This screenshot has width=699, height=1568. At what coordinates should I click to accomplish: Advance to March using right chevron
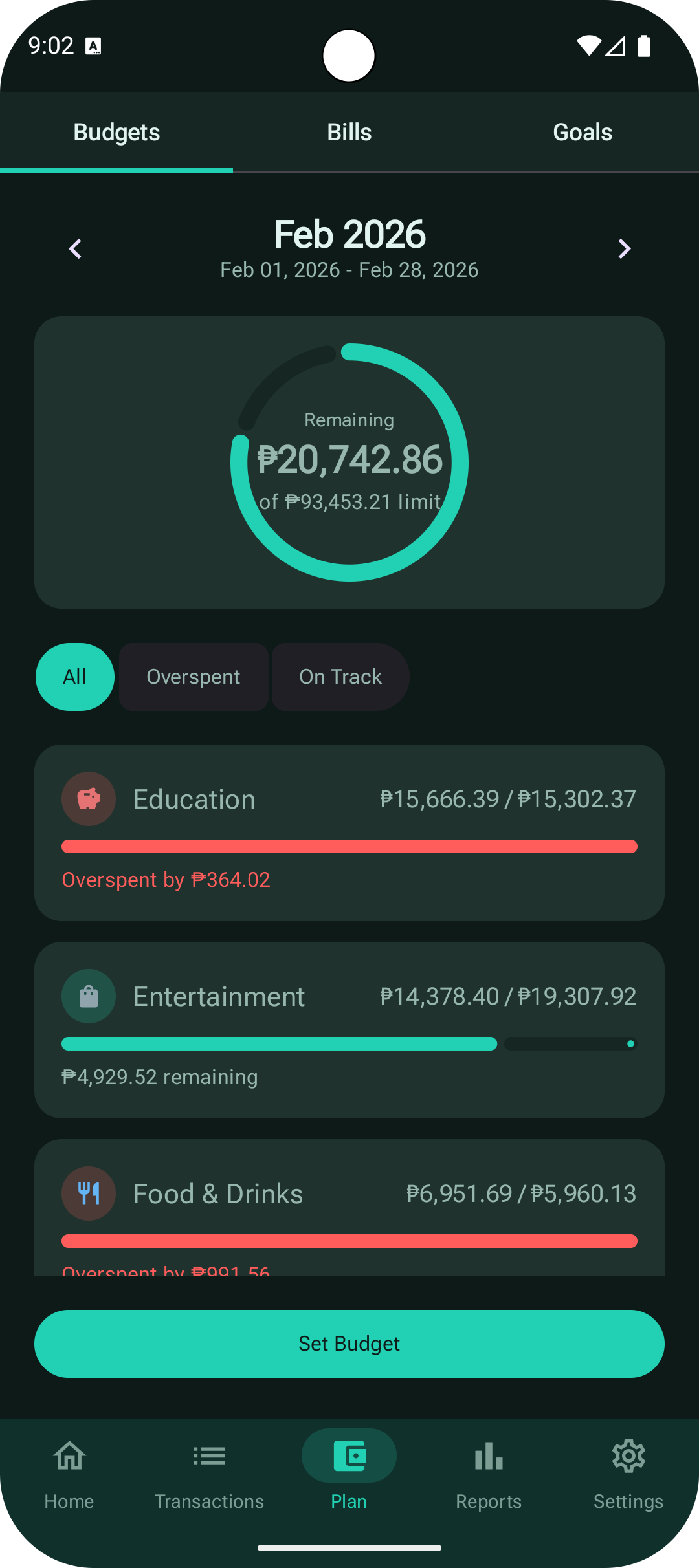624,248
